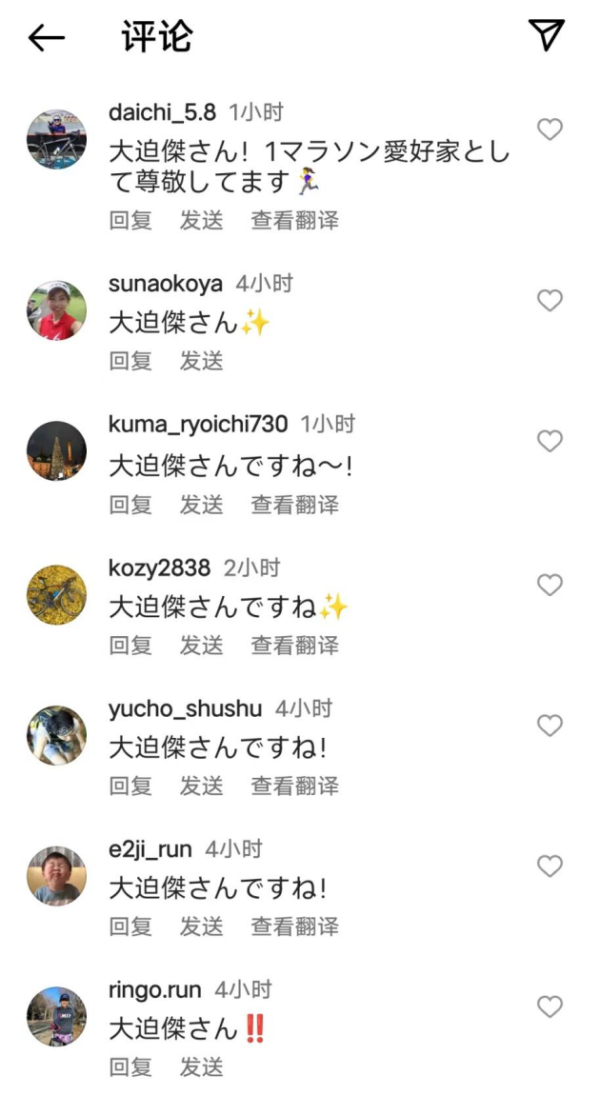Translate yucho_shushu's comment
This screenshot has height=1095, width=600.
click(x=294, y=786)
